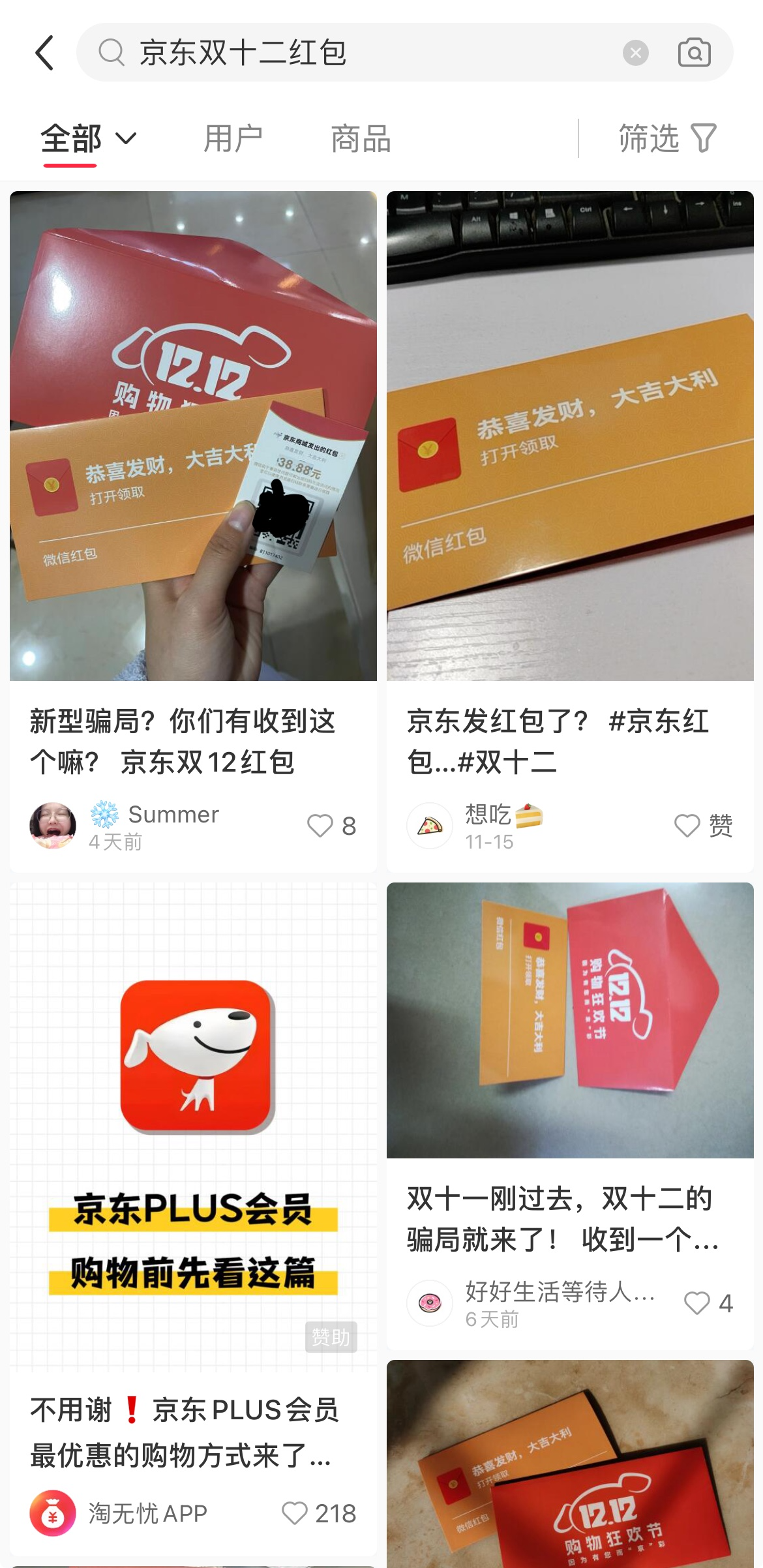Open camera image search
763x1568 pixels.
[x=694, y=53]
